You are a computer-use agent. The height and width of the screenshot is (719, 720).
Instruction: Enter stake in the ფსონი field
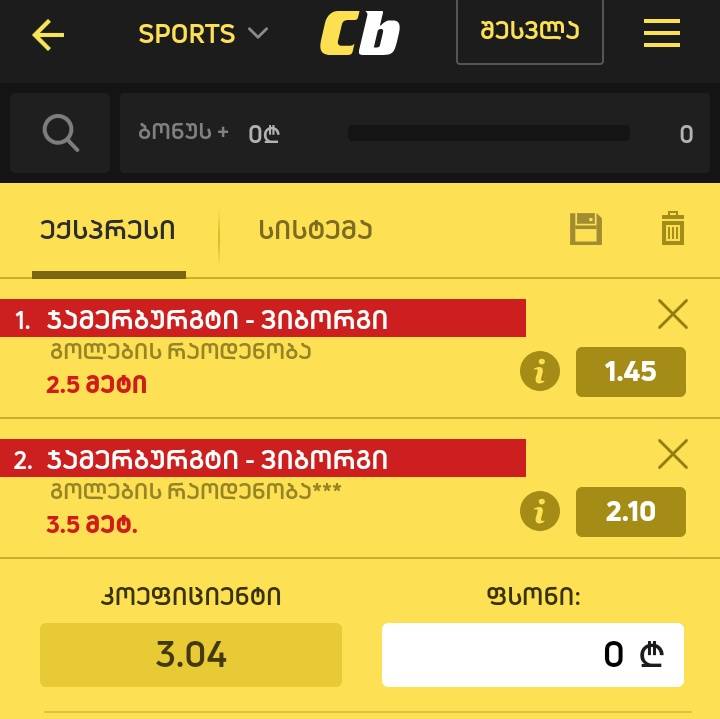pos(532,655)
